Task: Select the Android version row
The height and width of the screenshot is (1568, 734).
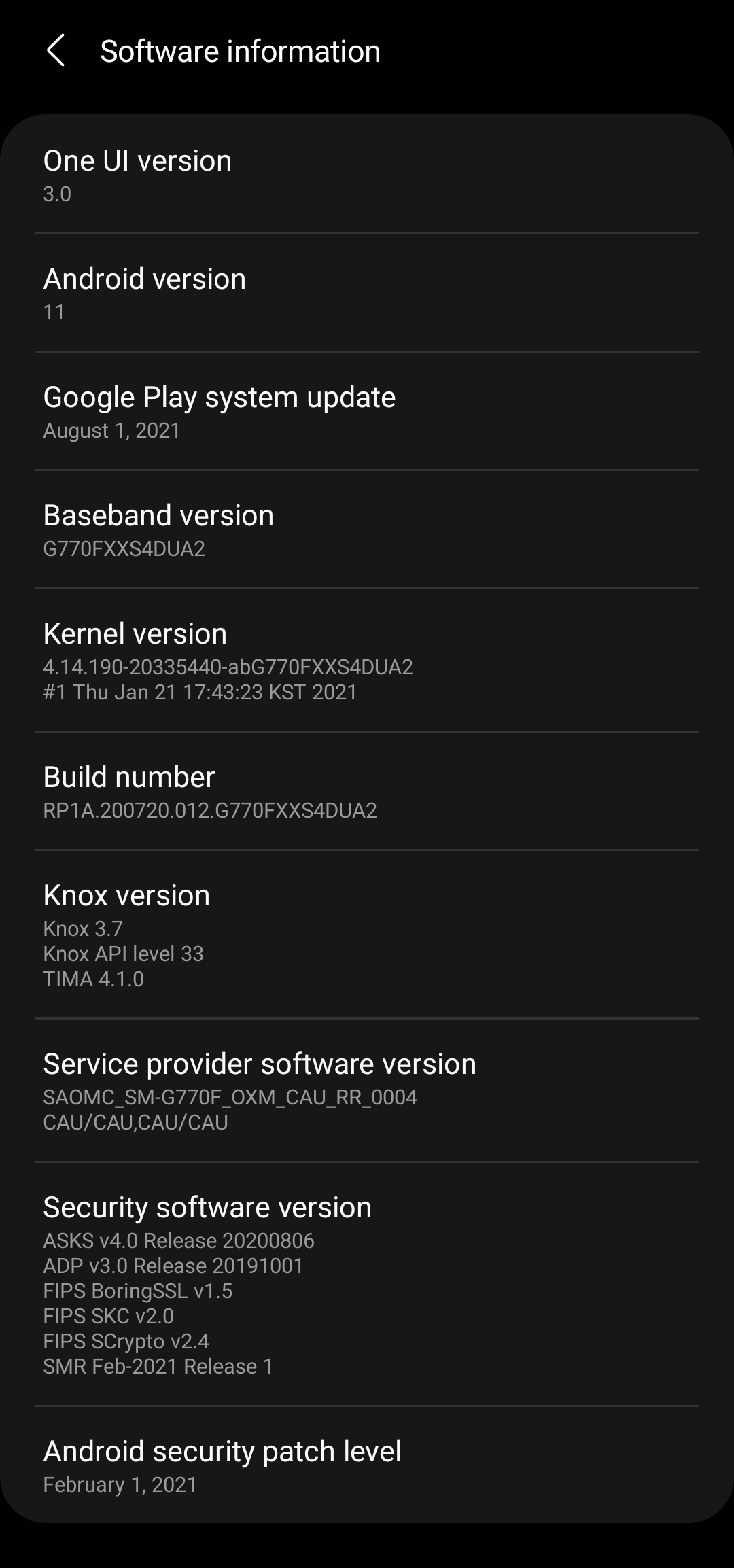Action: coord(143,279)
